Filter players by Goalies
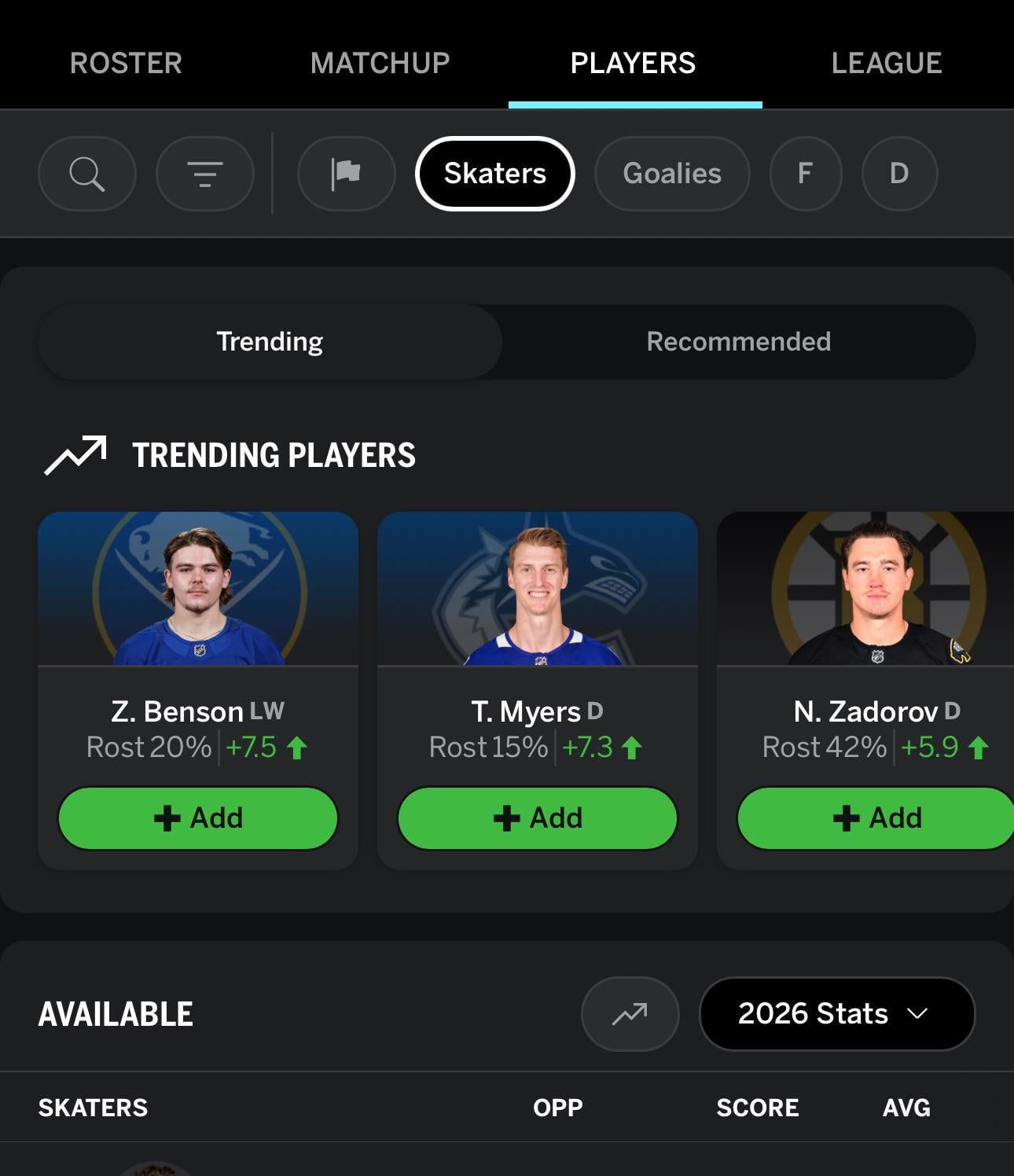Screen dimensions: 1014x1176 click(672, 174)
